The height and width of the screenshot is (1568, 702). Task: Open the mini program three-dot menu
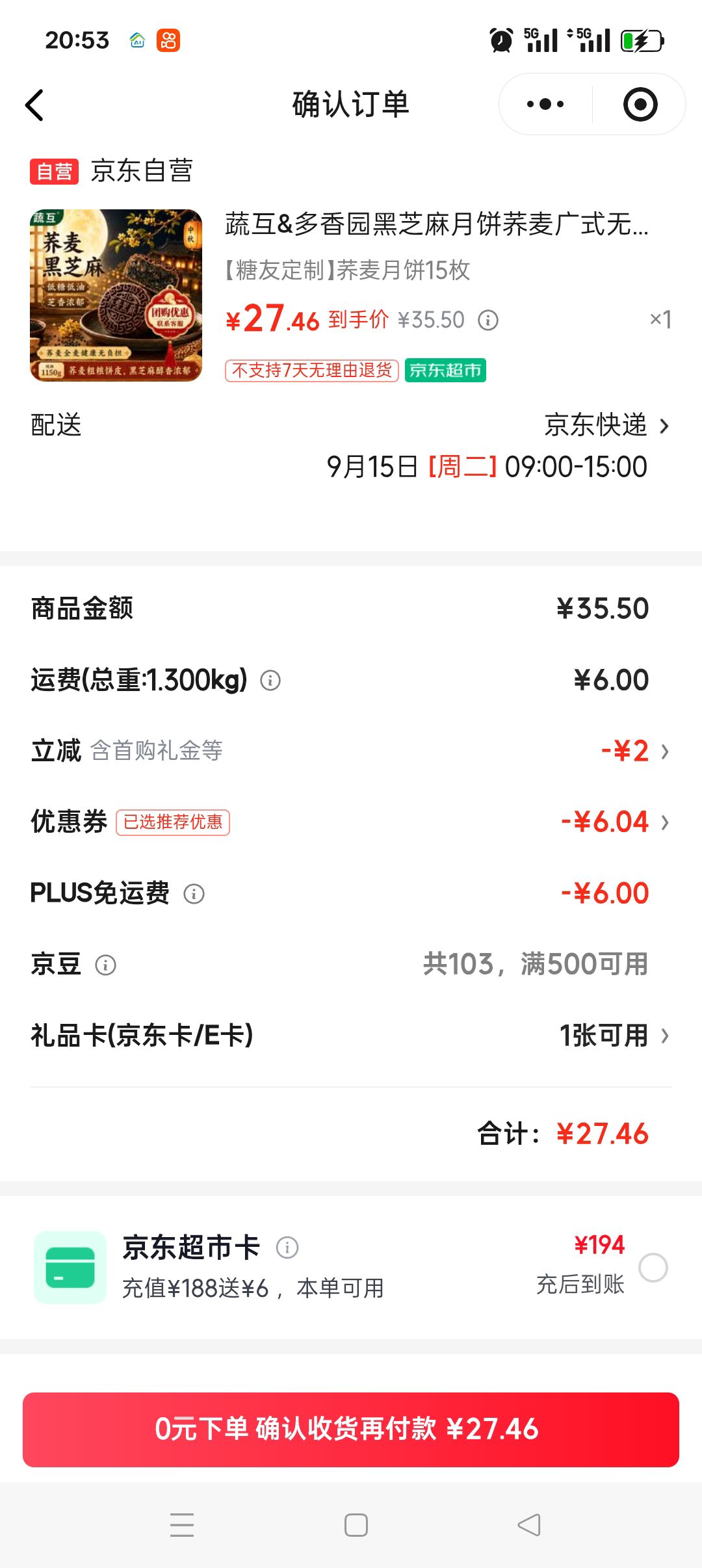(x=545, y=104)
